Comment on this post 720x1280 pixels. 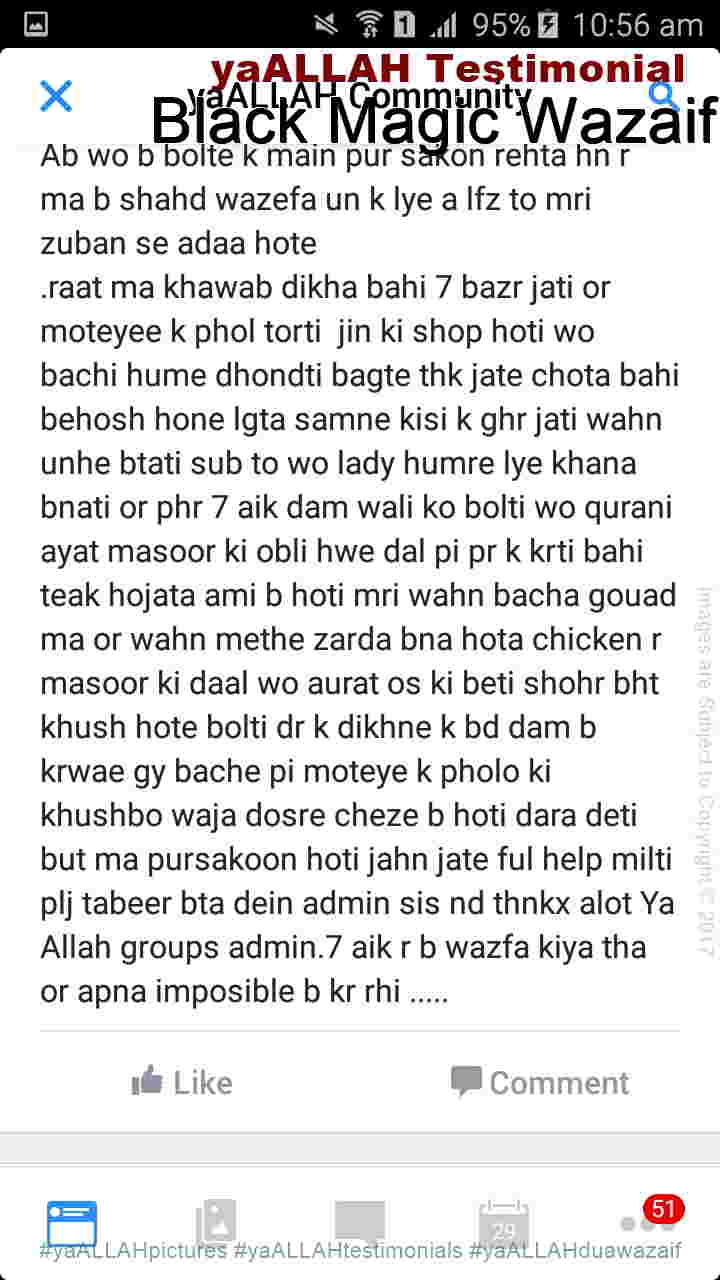coord(540,1082)
